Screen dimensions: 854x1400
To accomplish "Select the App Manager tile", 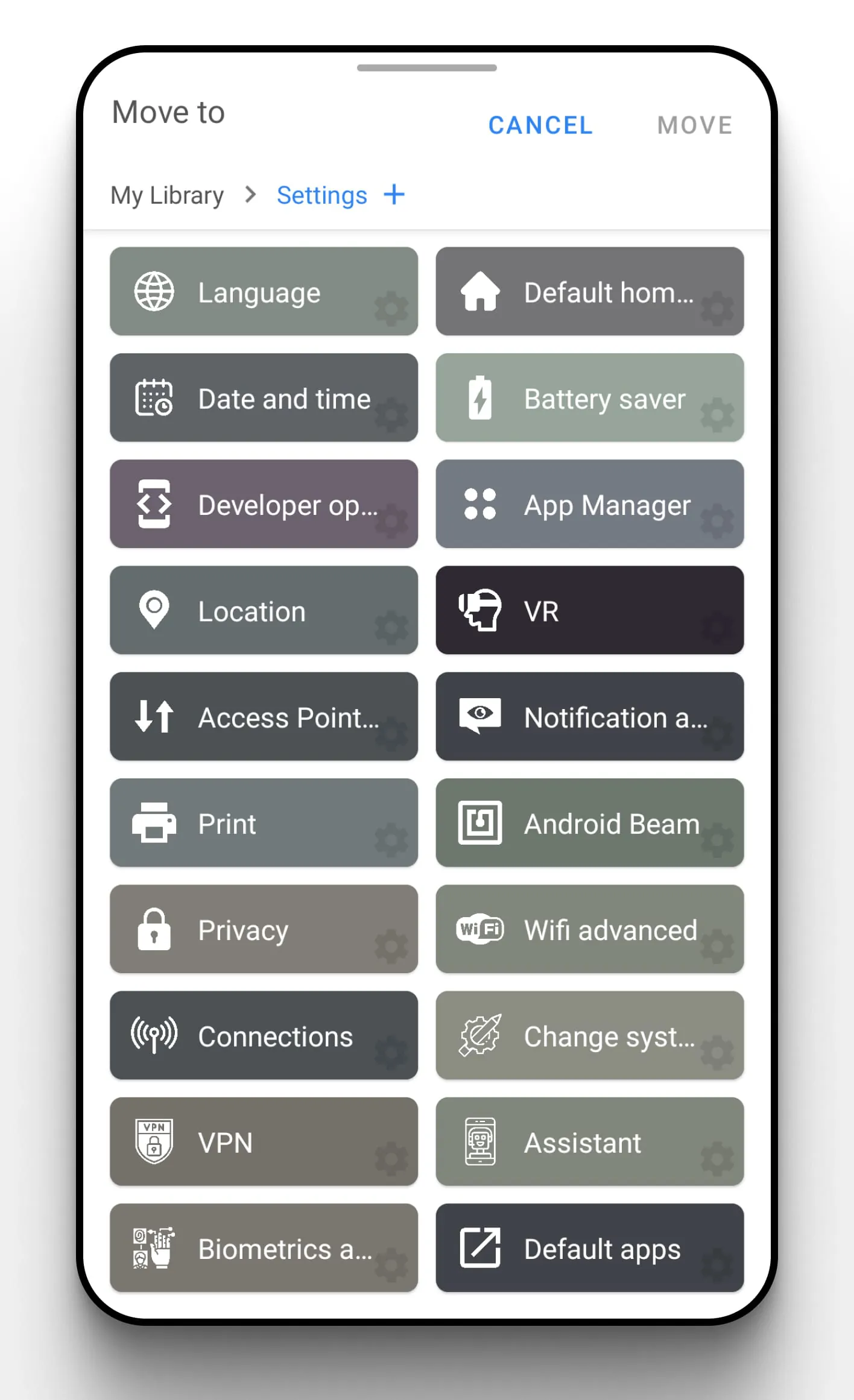I will [x=589, y=505].
